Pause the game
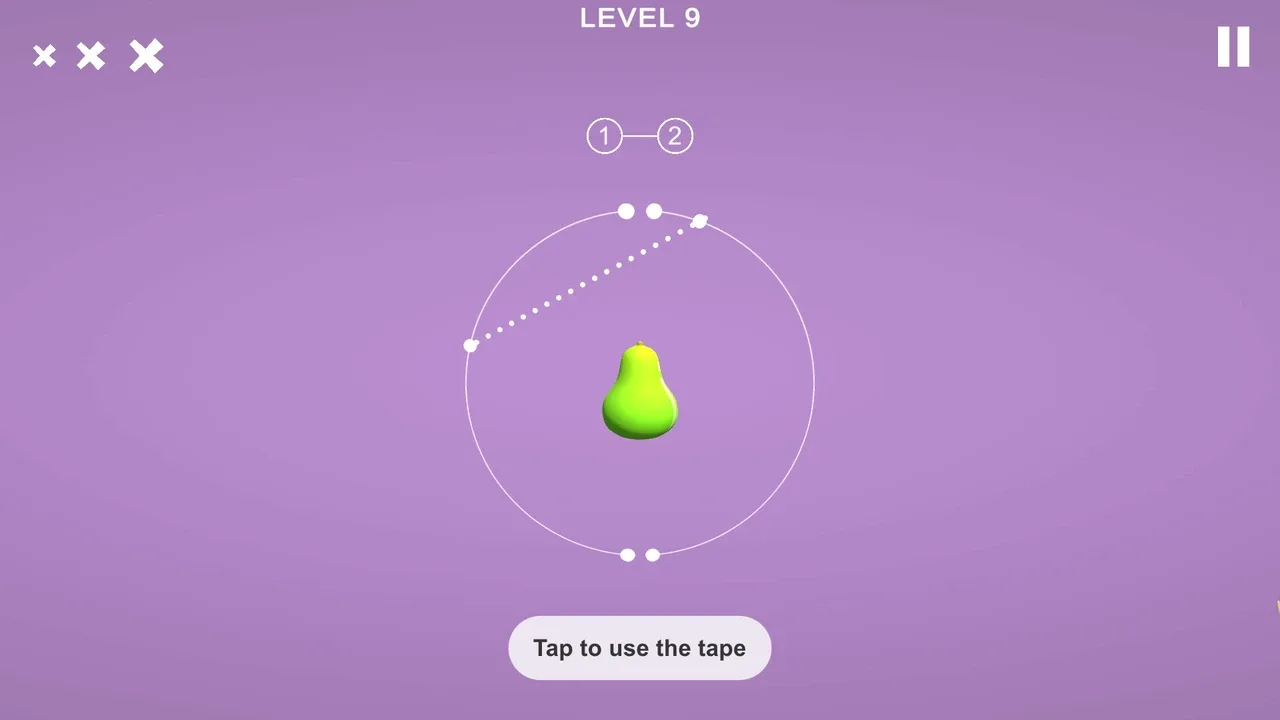This screenshot has height=720, width=1280. [x=1233, y=47]
